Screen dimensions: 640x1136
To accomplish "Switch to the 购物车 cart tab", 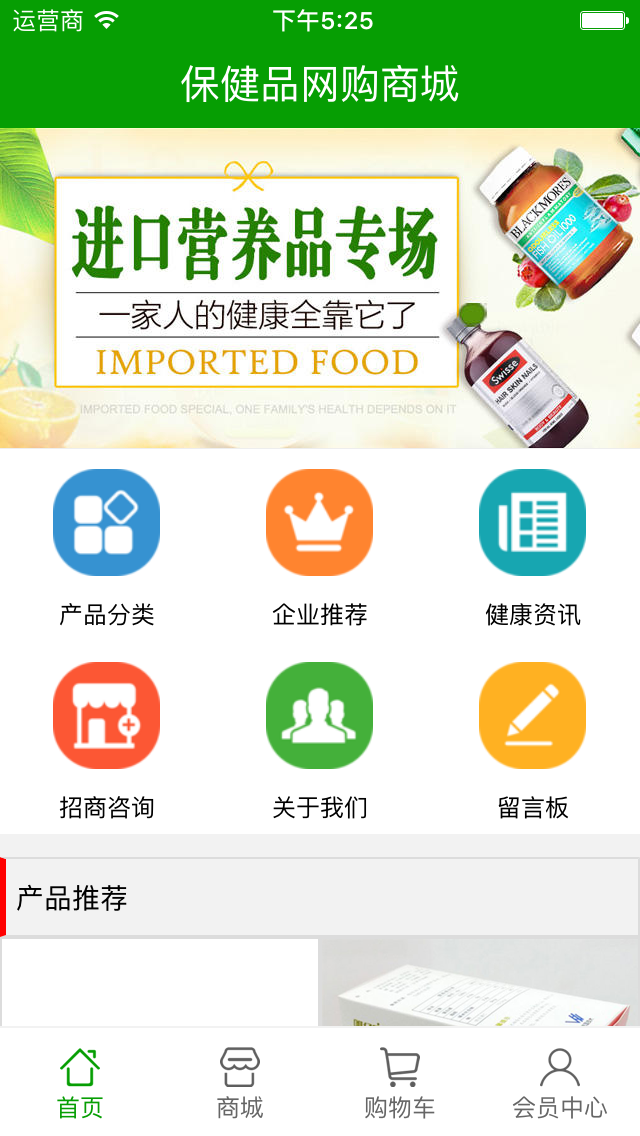I will tap(400, 1082).
